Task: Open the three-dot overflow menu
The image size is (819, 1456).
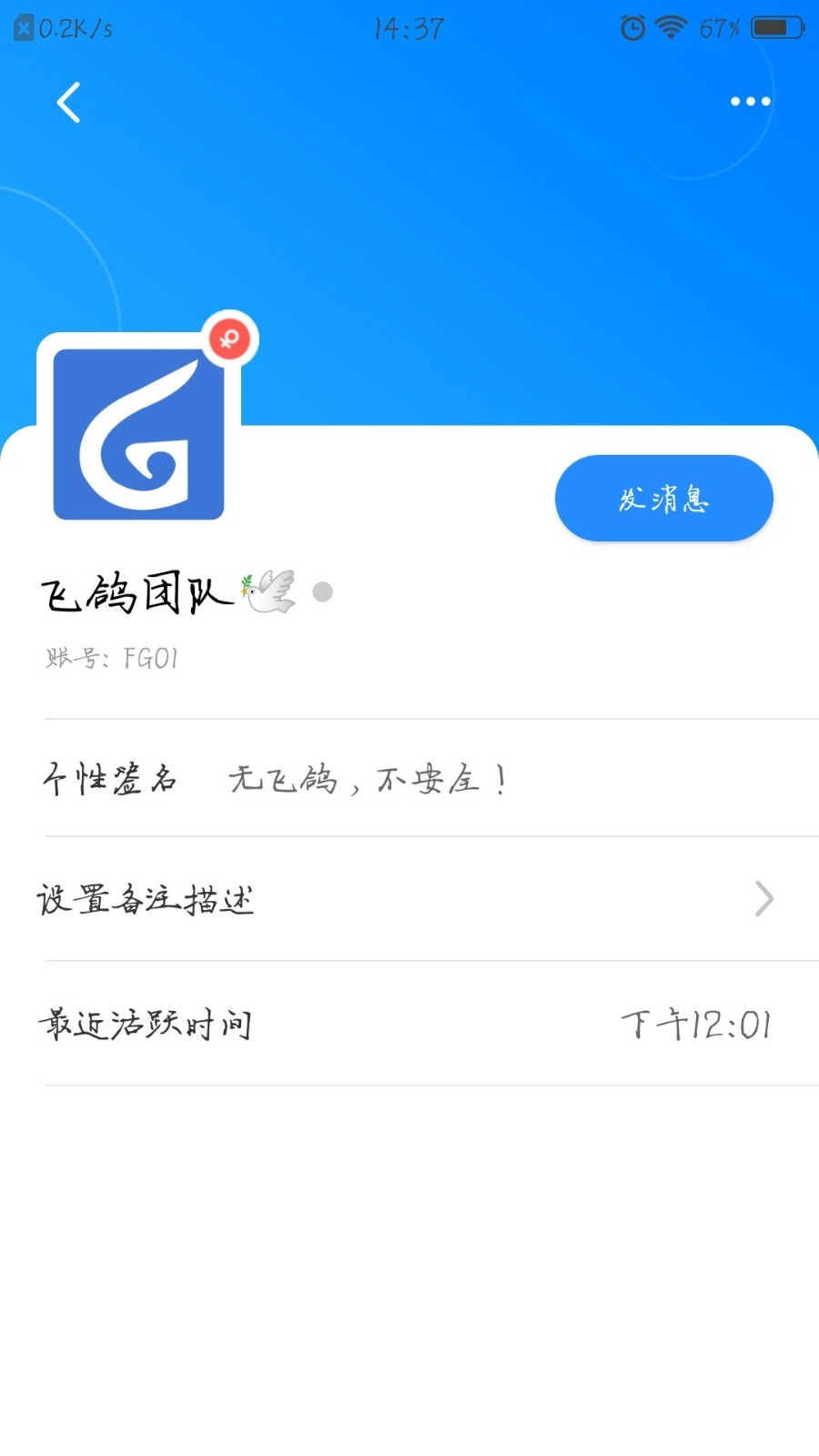Action: tap(748, 101)
